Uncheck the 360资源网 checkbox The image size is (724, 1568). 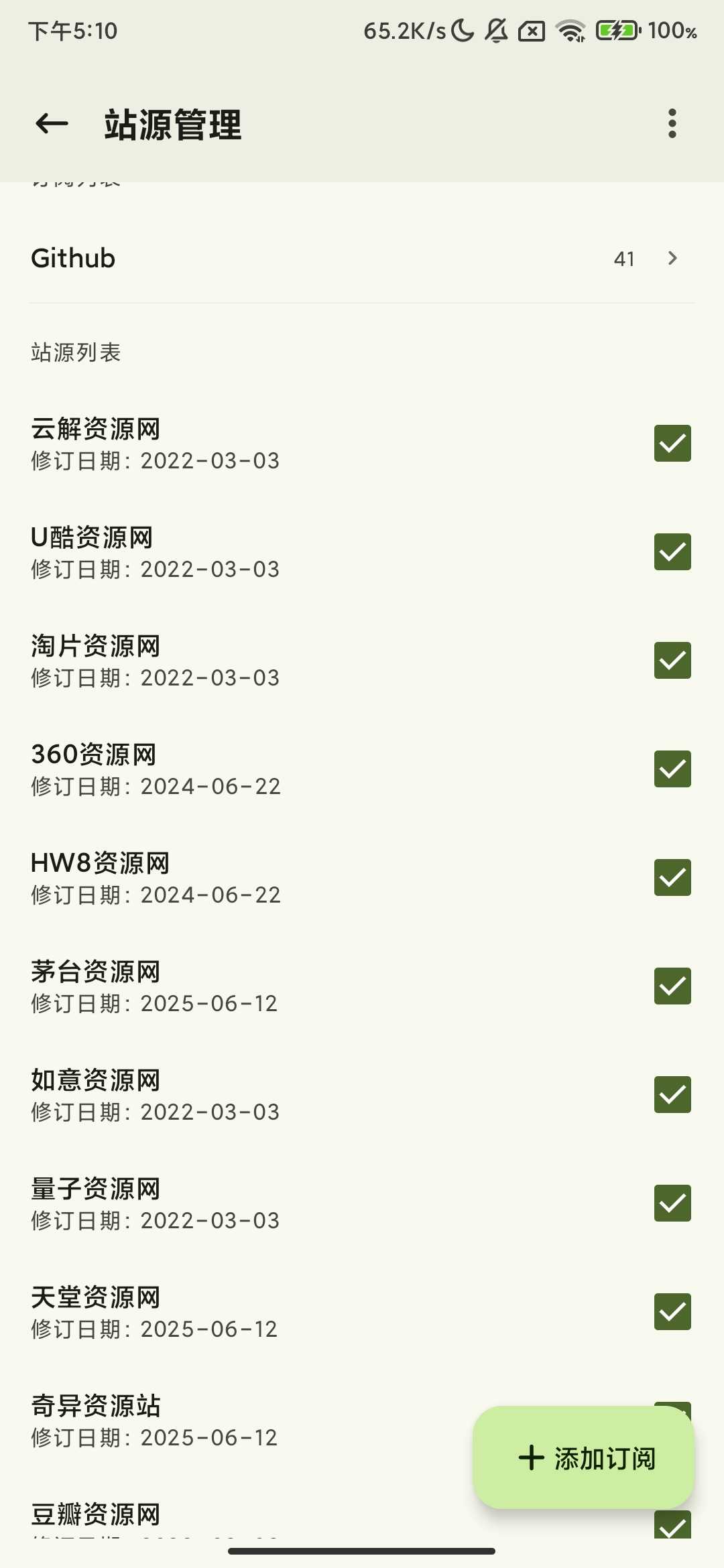coord(672,769)
